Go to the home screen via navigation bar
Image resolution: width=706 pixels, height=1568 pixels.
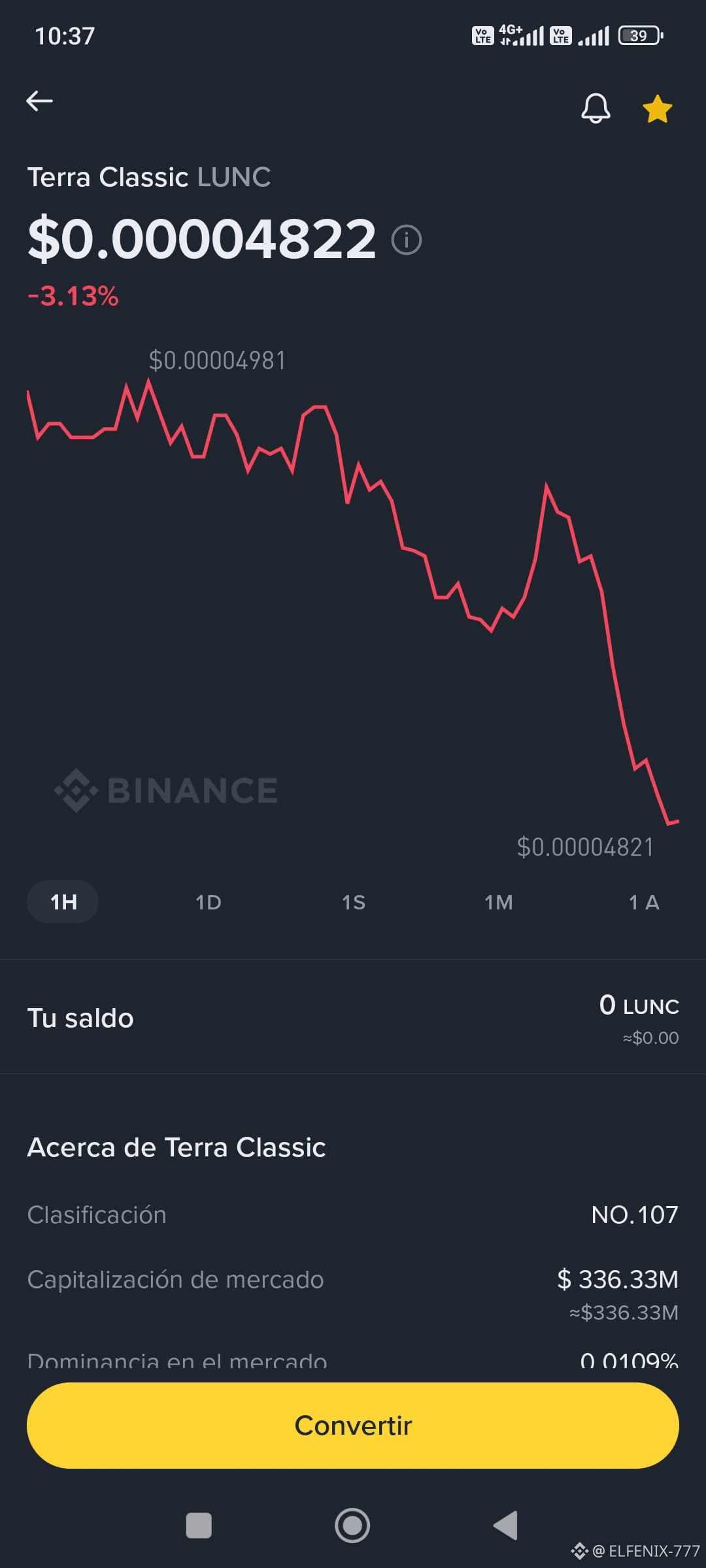pyautogui.click(x=352, y=1526)
